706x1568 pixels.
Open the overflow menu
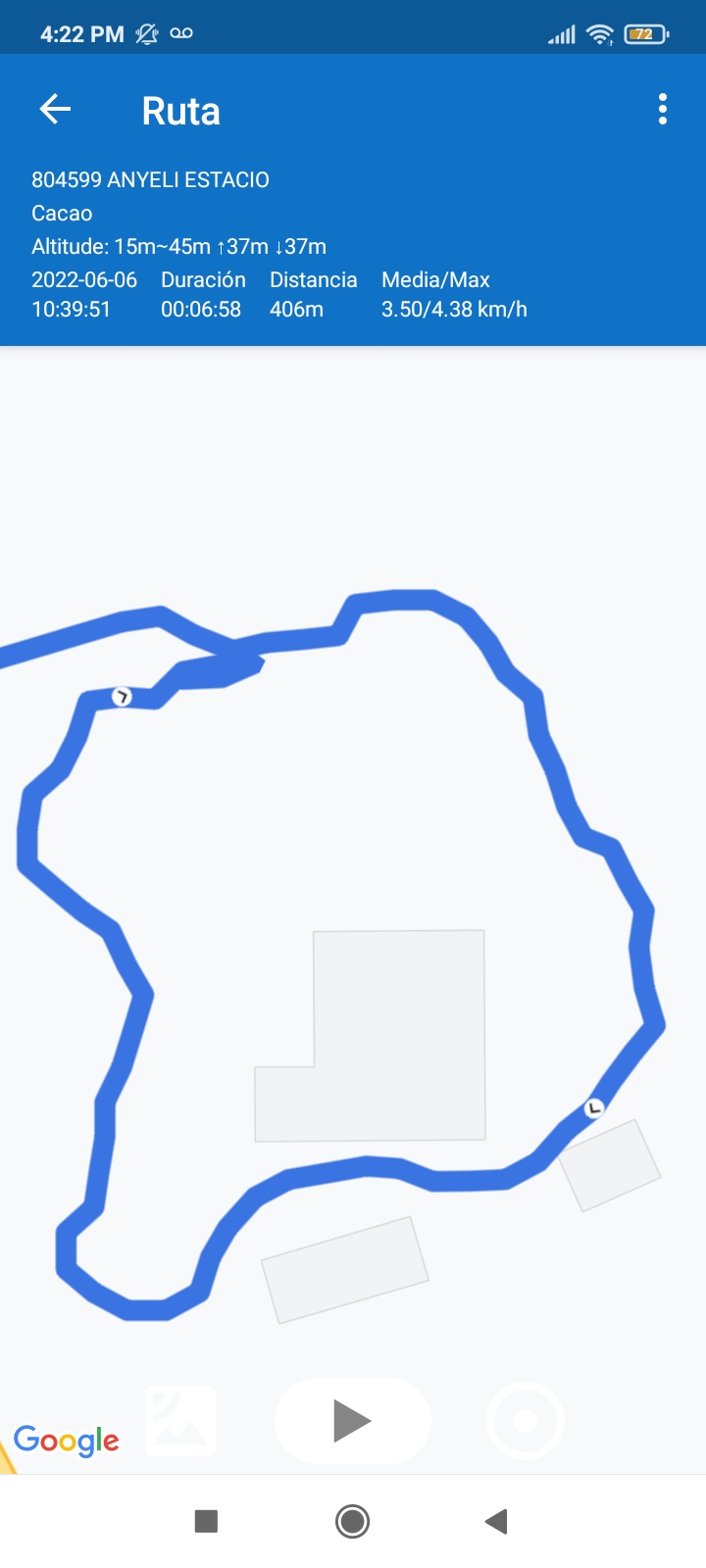pyautogui.click(x=663, y=110)
